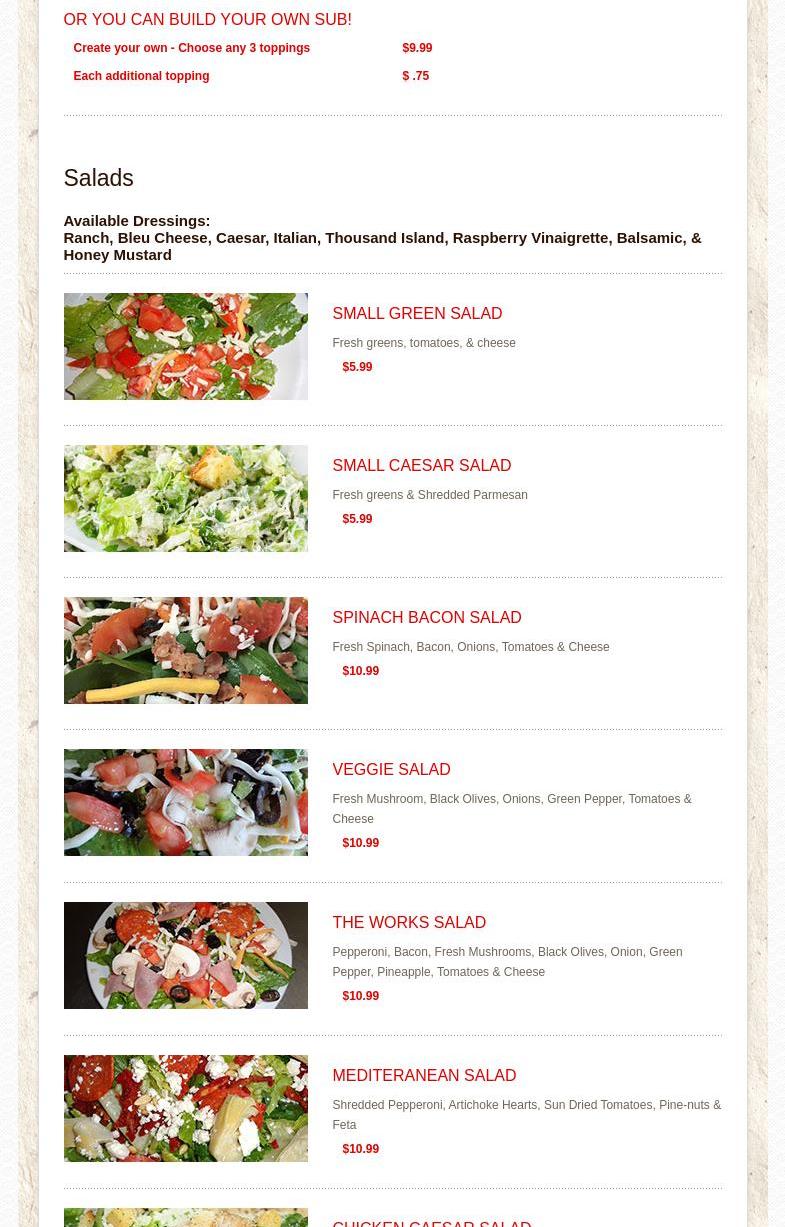This screenshot has height=1227, width=785.
Task: Open the Small Green Salad photo
Action: coord(185,346)
